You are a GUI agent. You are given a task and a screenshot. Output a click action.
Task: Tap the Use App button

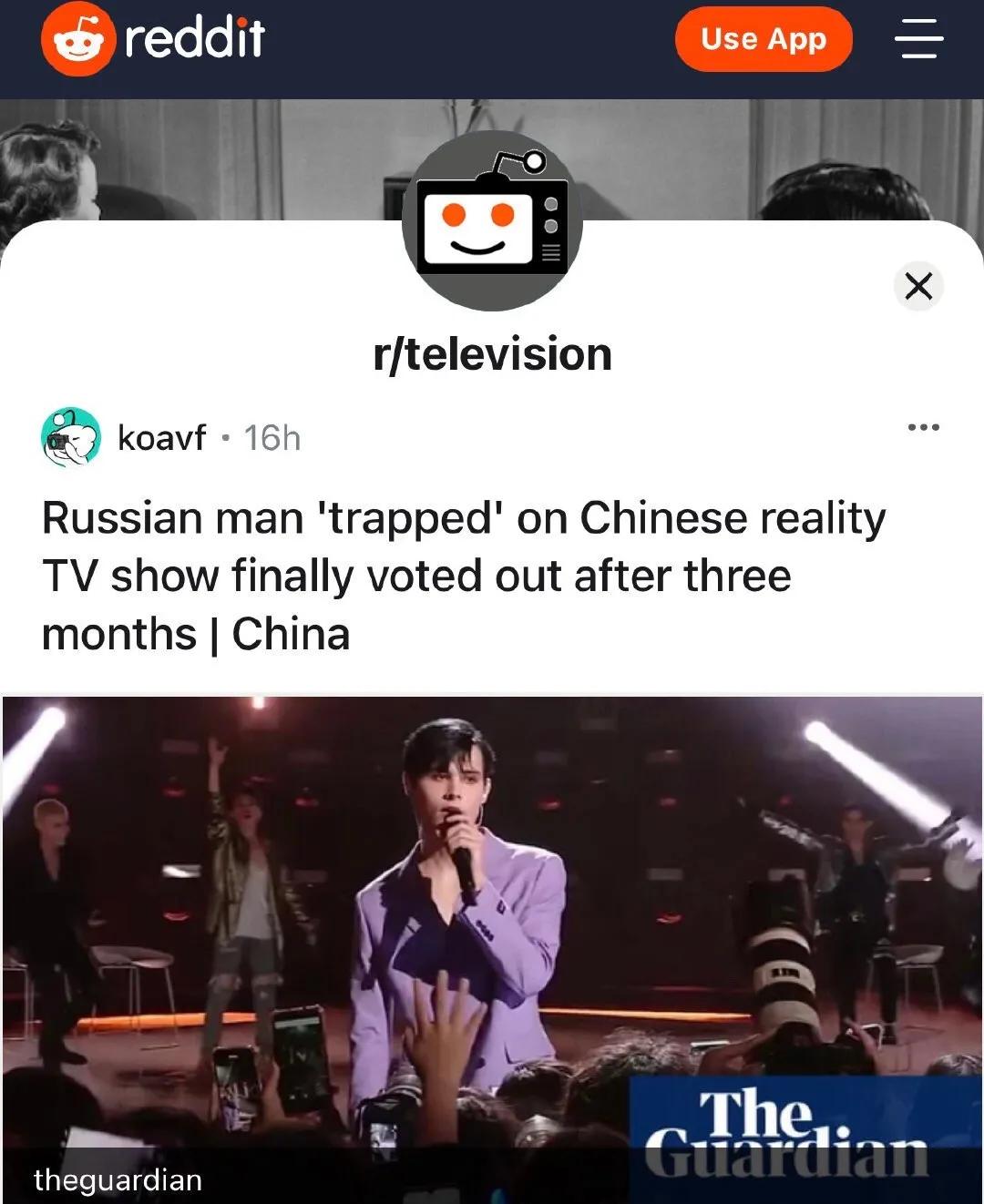pyautogui.click(x=763, y=39)
